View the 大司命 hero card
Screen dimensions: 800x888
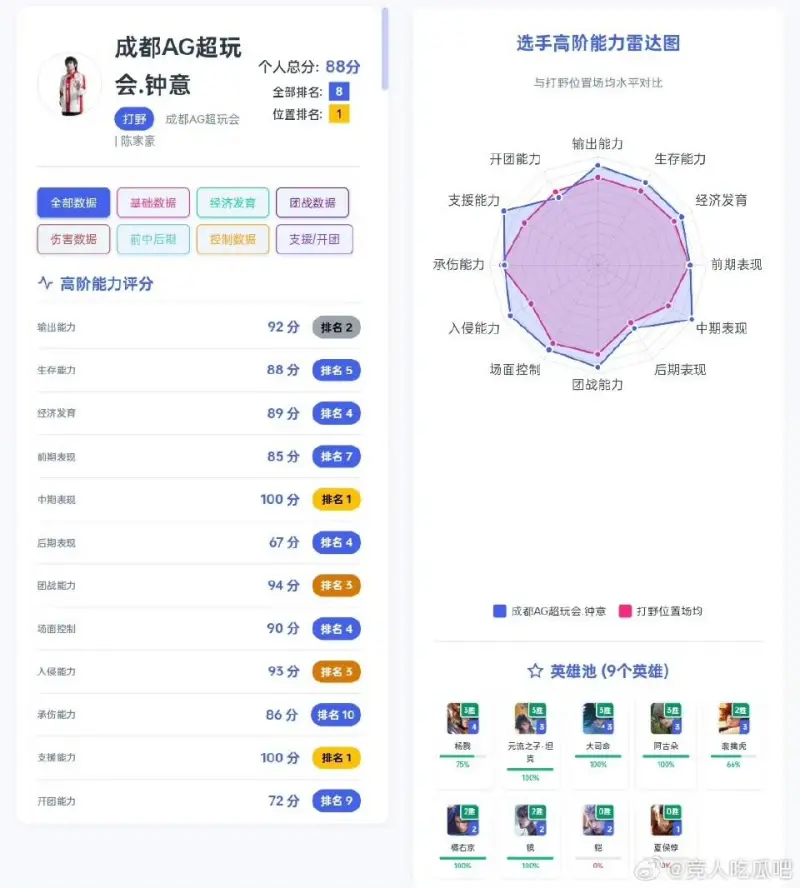pos(598,735)
